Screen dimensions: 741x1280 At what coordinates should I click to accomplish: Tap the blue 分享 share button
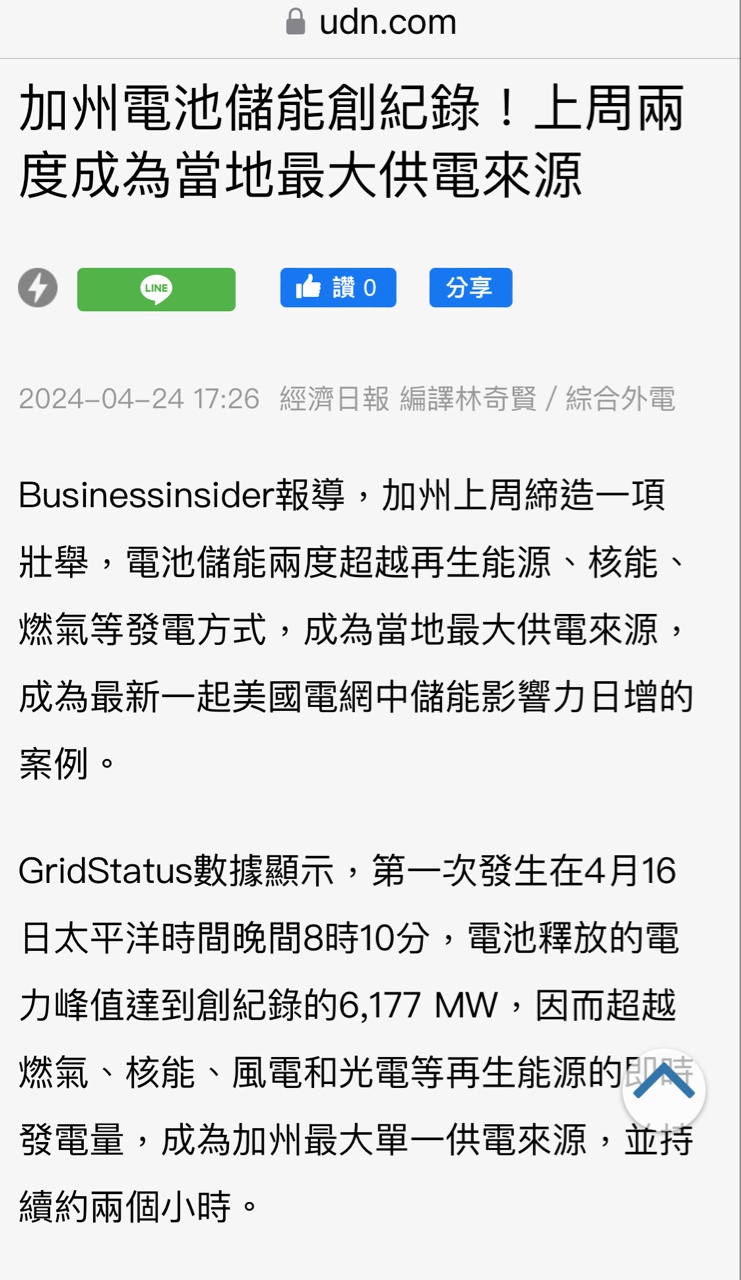[470, 288]
